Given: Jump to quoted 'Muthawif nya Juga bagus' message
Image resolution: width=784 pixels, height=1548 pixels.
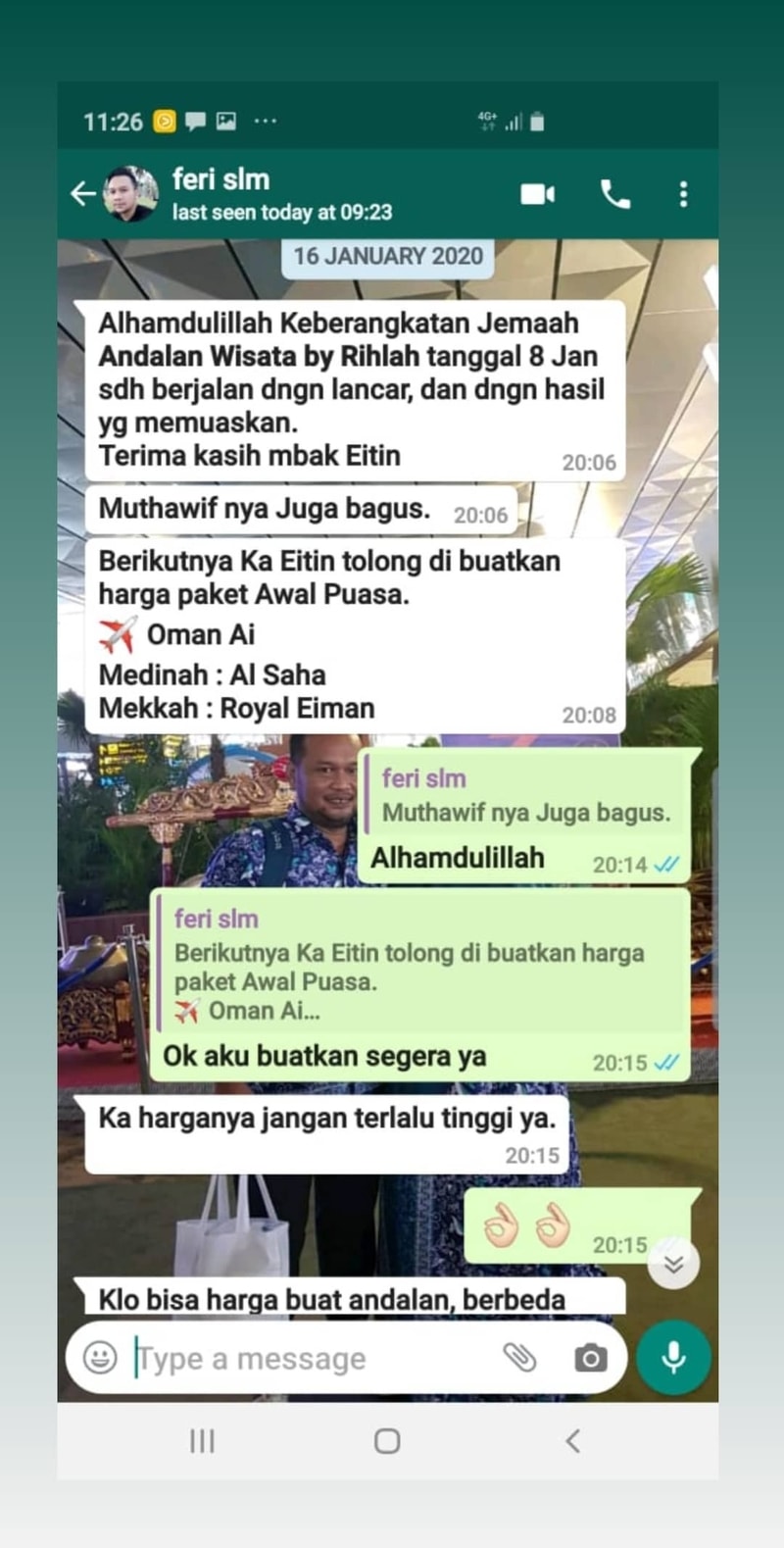Looking at the screenshot, I should tap(524, 796).
